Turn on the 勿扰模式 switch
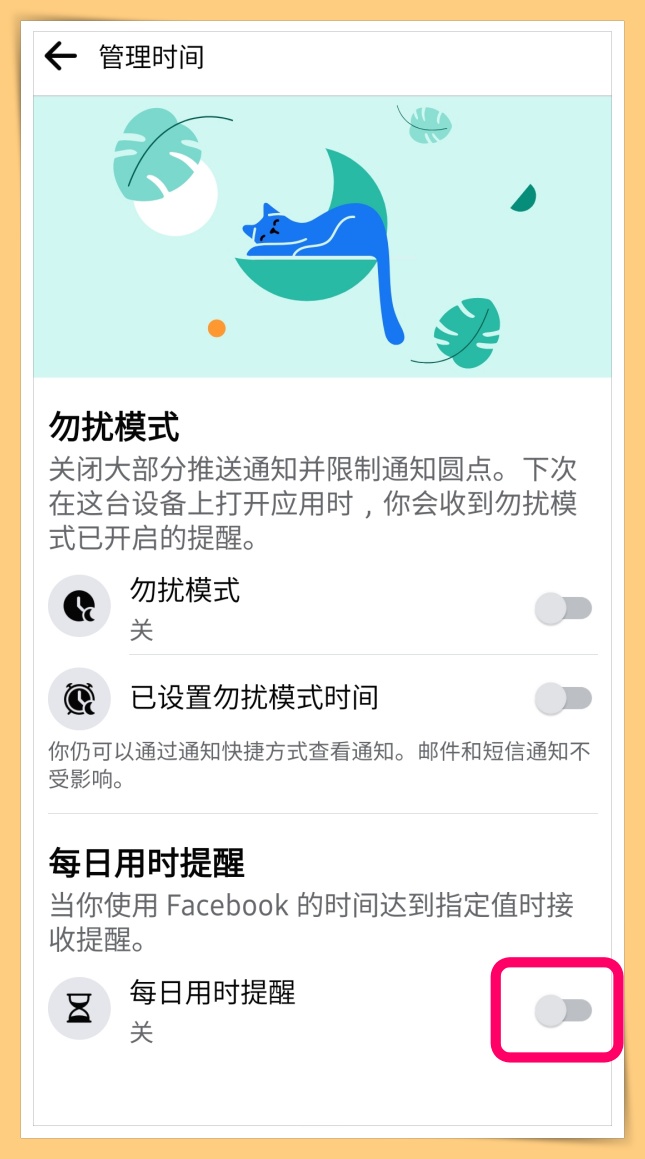The height and width of the screenshot is (1159, 645). [563, 608]
